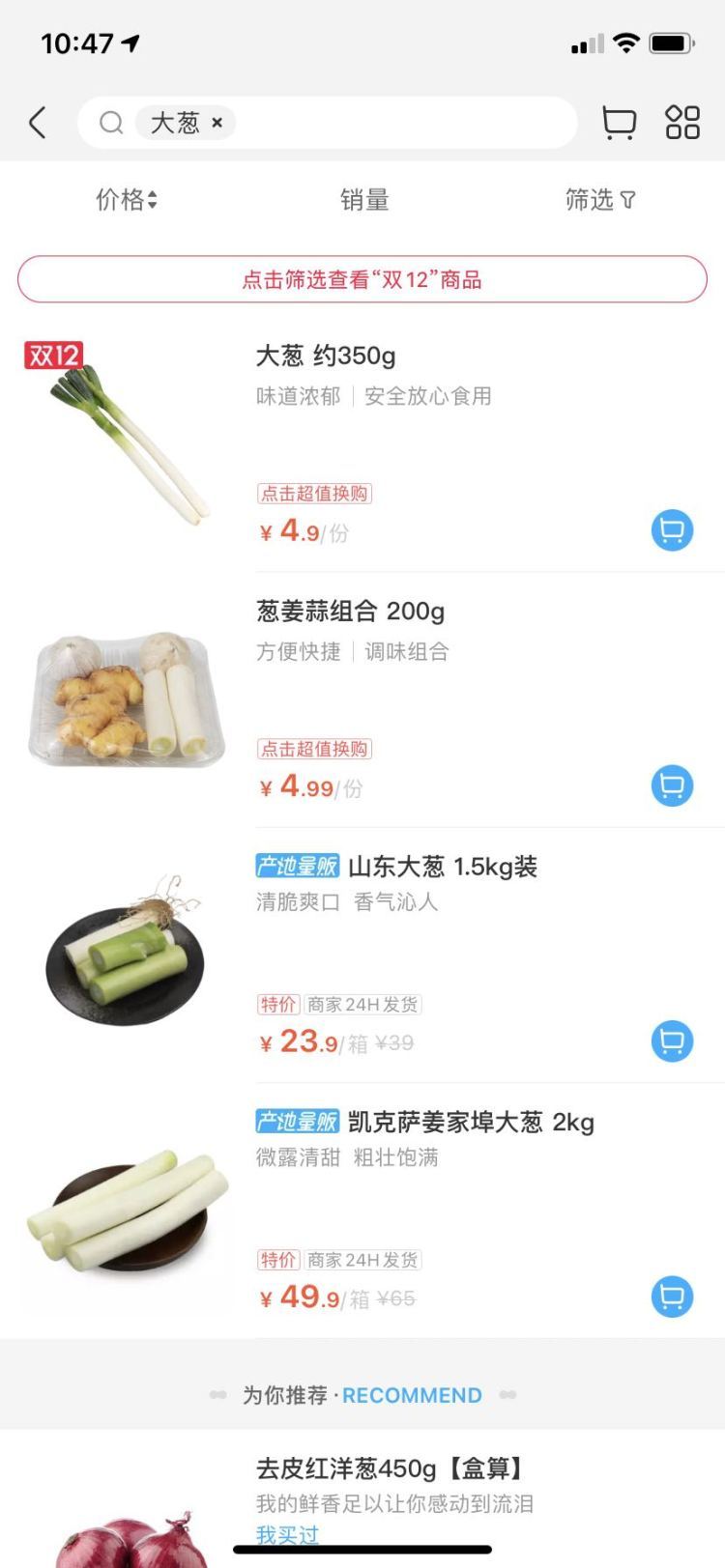Open the 筛选 filter options
This screenshot has width=725, height=1568.
(599, 200)
